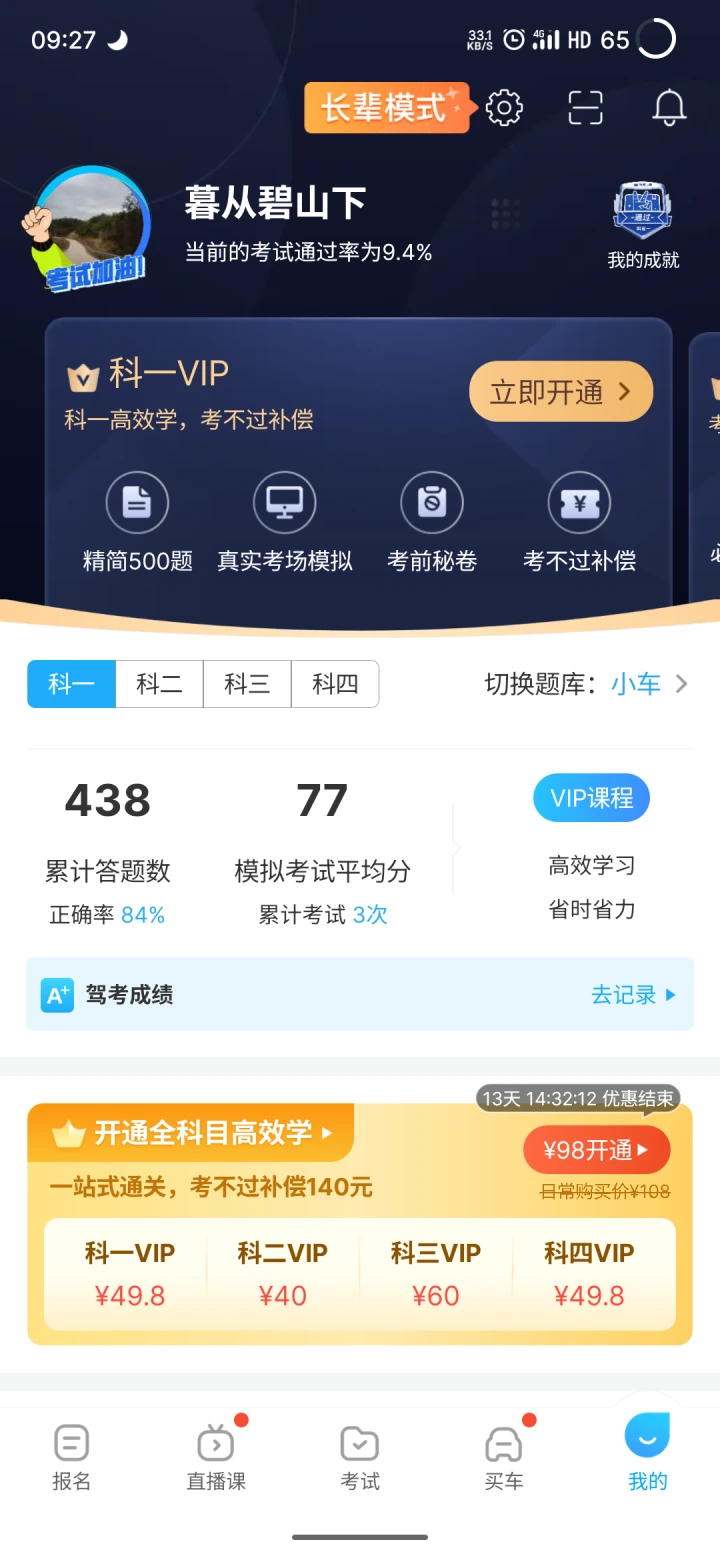Tap ¥98开通 for all subjects
This screenshot has width=720, height=1560.
(x=596, y=1151)
